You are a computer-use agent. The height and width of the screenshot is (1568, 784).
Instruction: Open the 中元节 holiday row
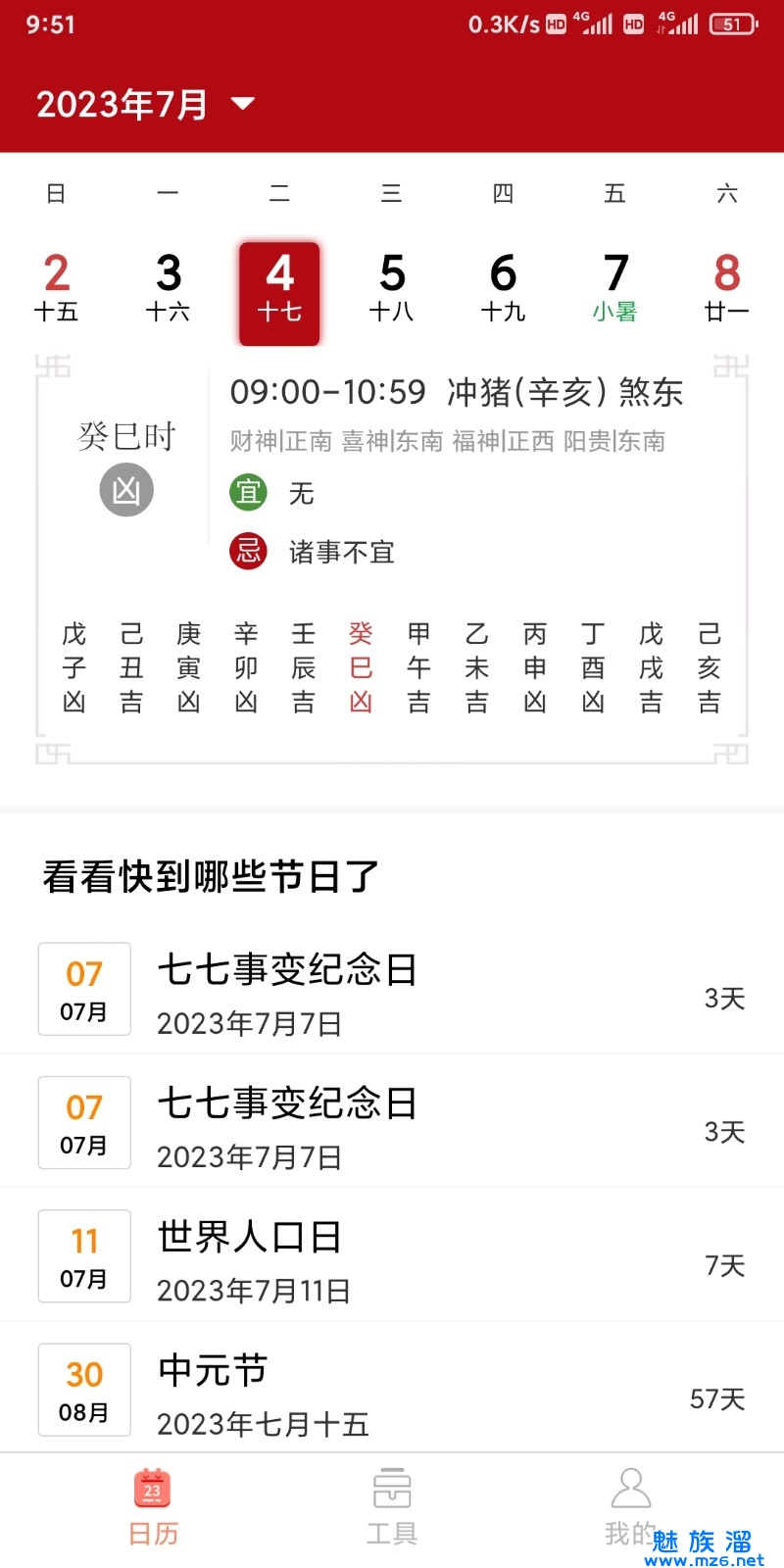tap(392, 1390)
